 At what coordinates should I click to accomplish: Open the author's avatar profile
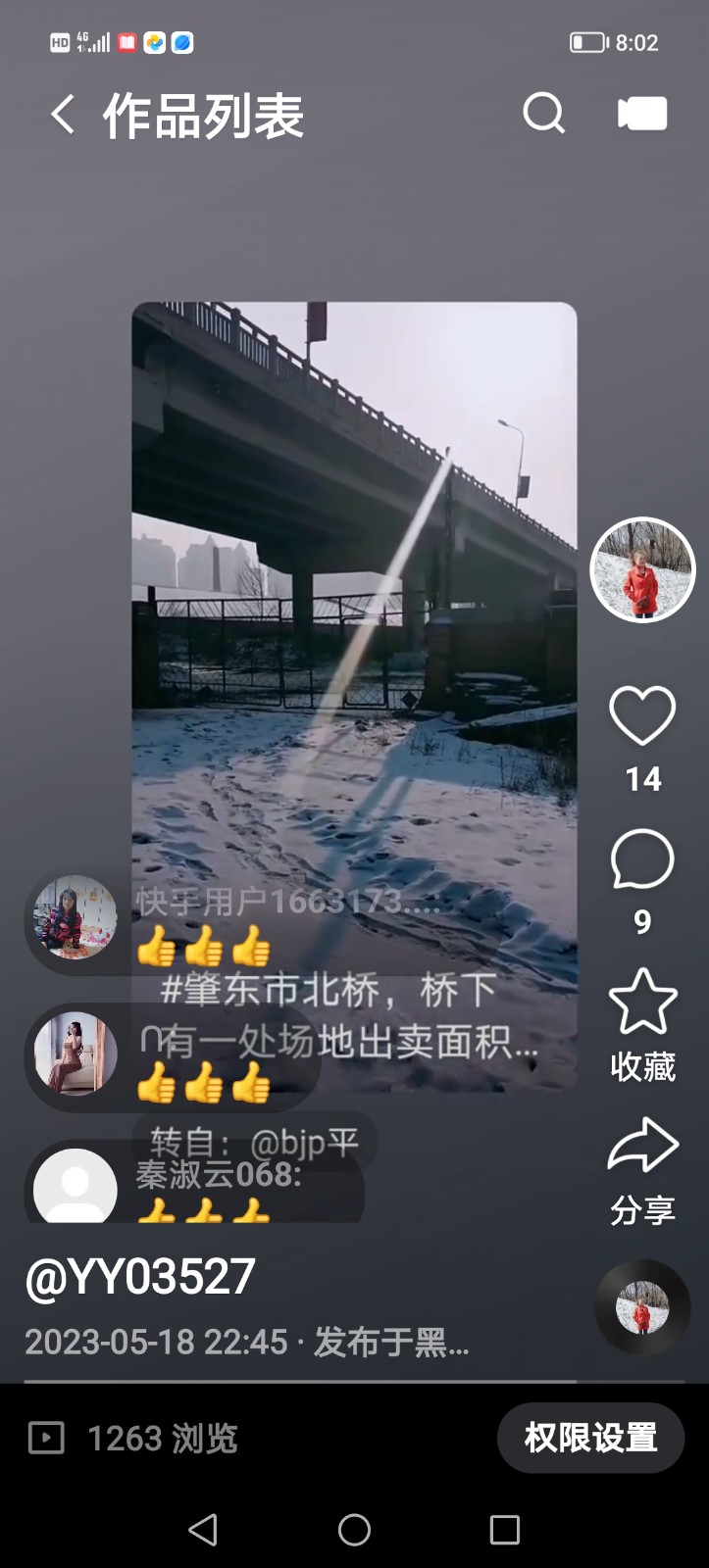coord(642,570)
